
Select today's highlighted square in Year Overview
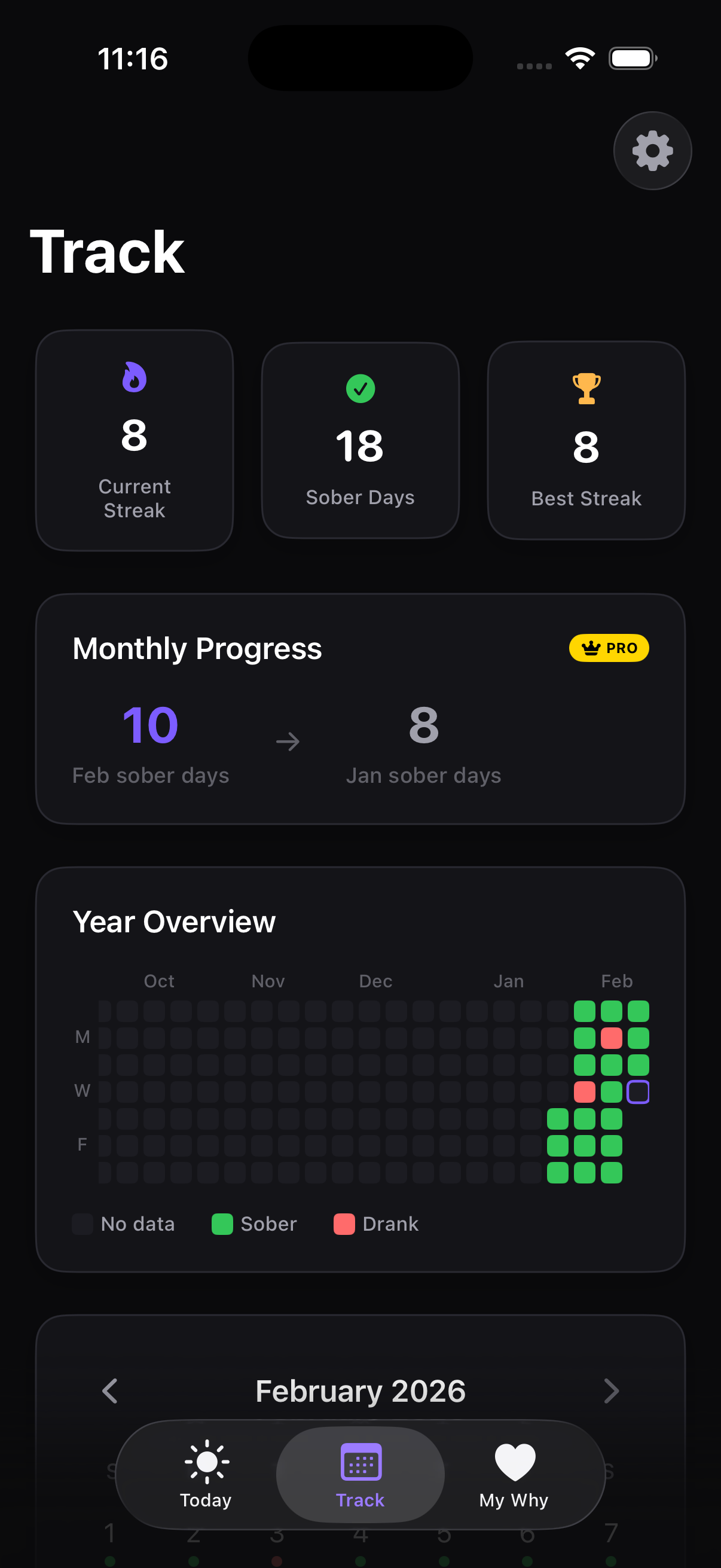click(639, 1091)
